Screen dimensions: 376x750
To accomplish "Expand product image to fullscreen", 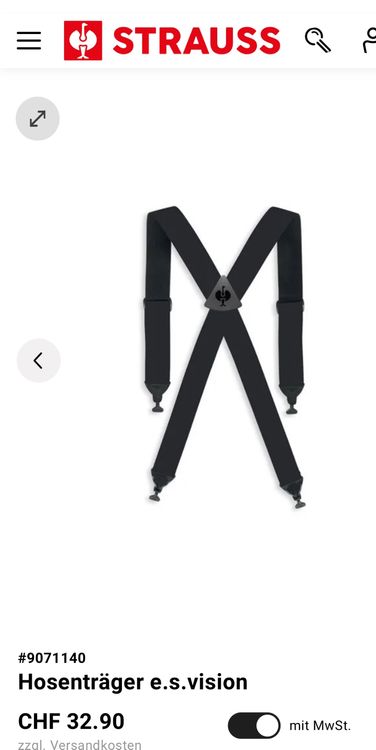I will [x=37, y=119].
